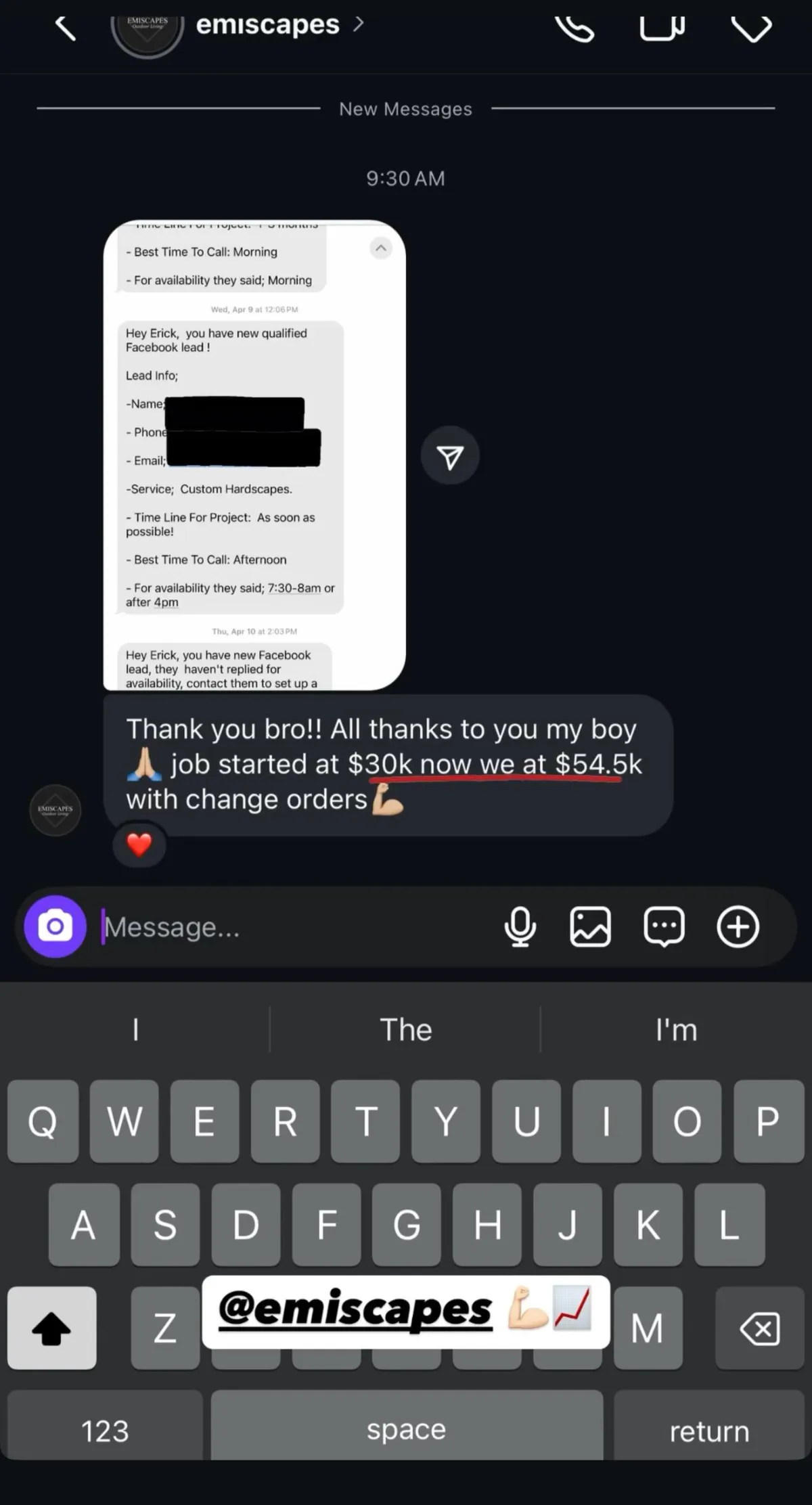812x1505 pixels.
Task: Open the quick replies chat bubble icon
Action: [x=664, y=926]
